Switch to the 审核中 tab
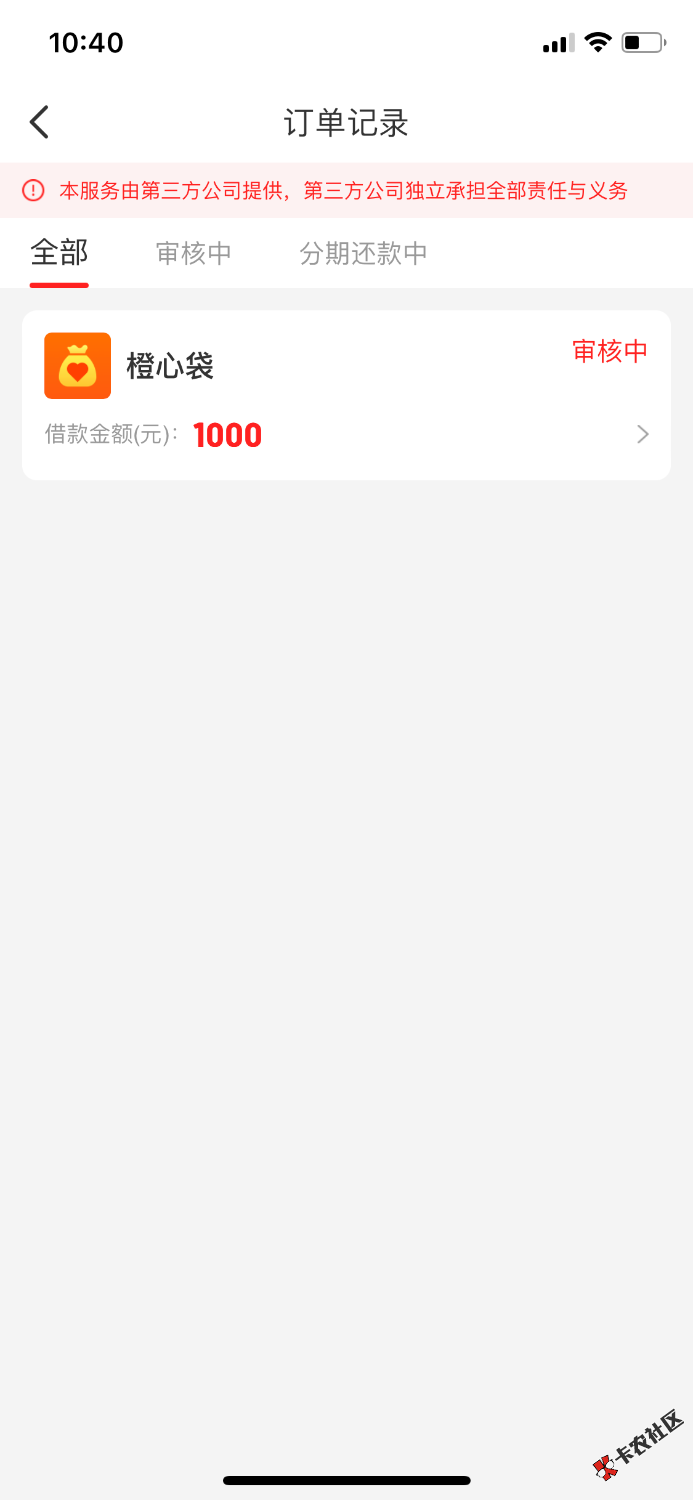This screenshot has width=693, height=1500. (194, 253)
